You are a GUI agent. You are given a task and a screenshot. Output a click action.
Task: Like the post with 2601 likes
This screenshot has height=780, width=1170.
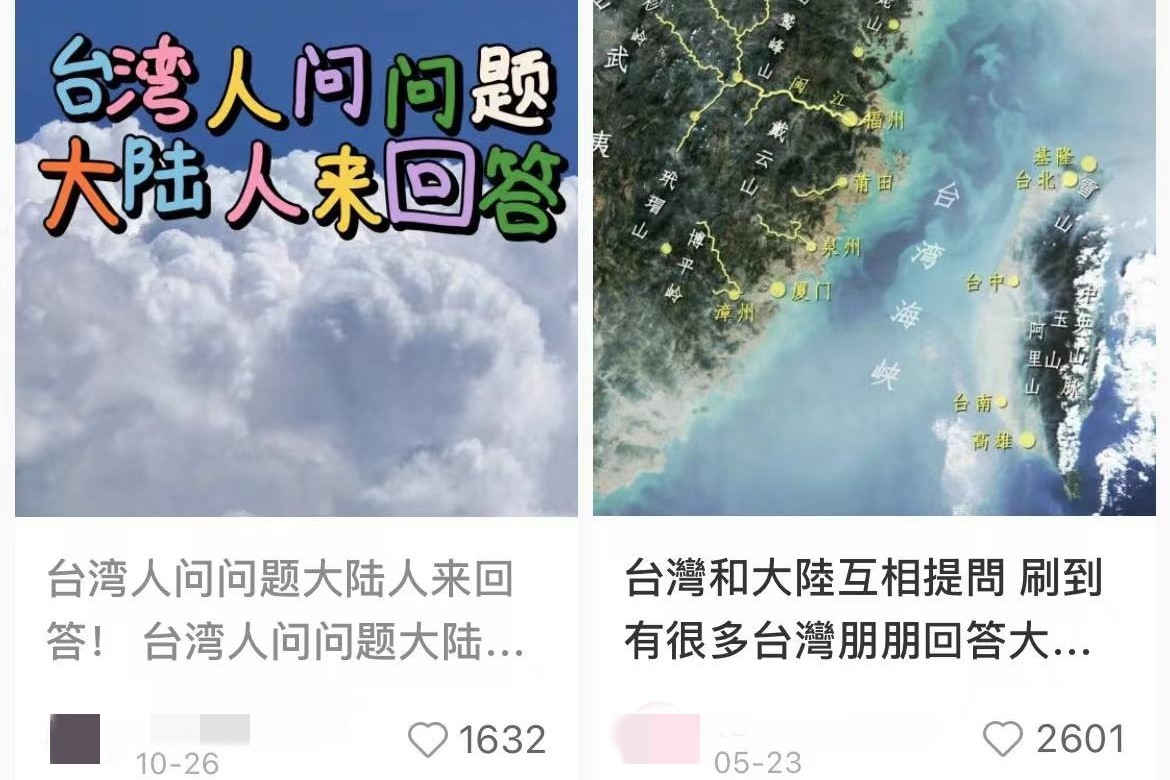1003,739
